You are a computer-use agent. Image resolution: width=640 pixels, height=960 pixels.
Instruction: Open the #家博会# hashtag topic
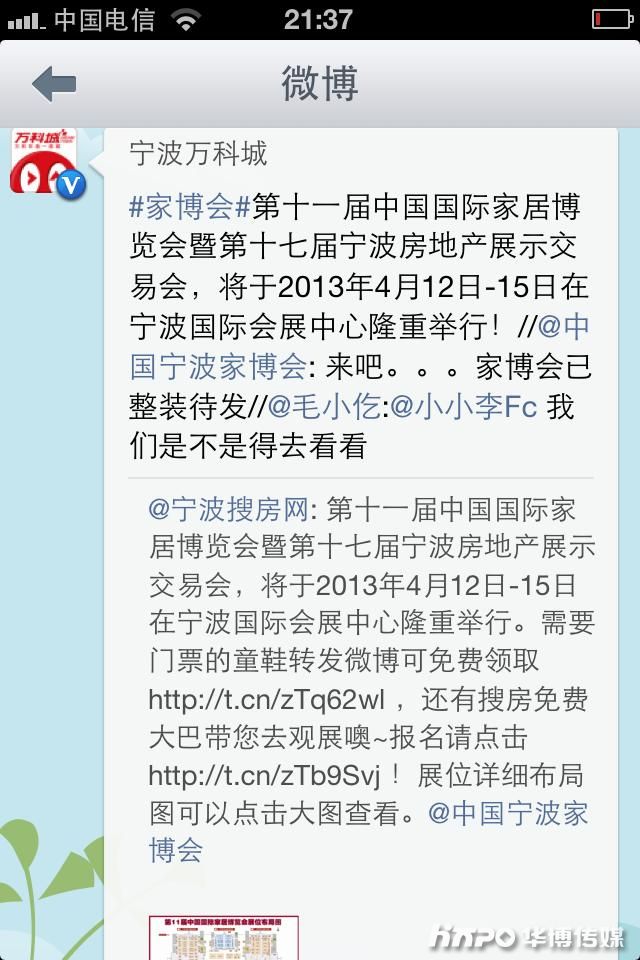(190, 207)
